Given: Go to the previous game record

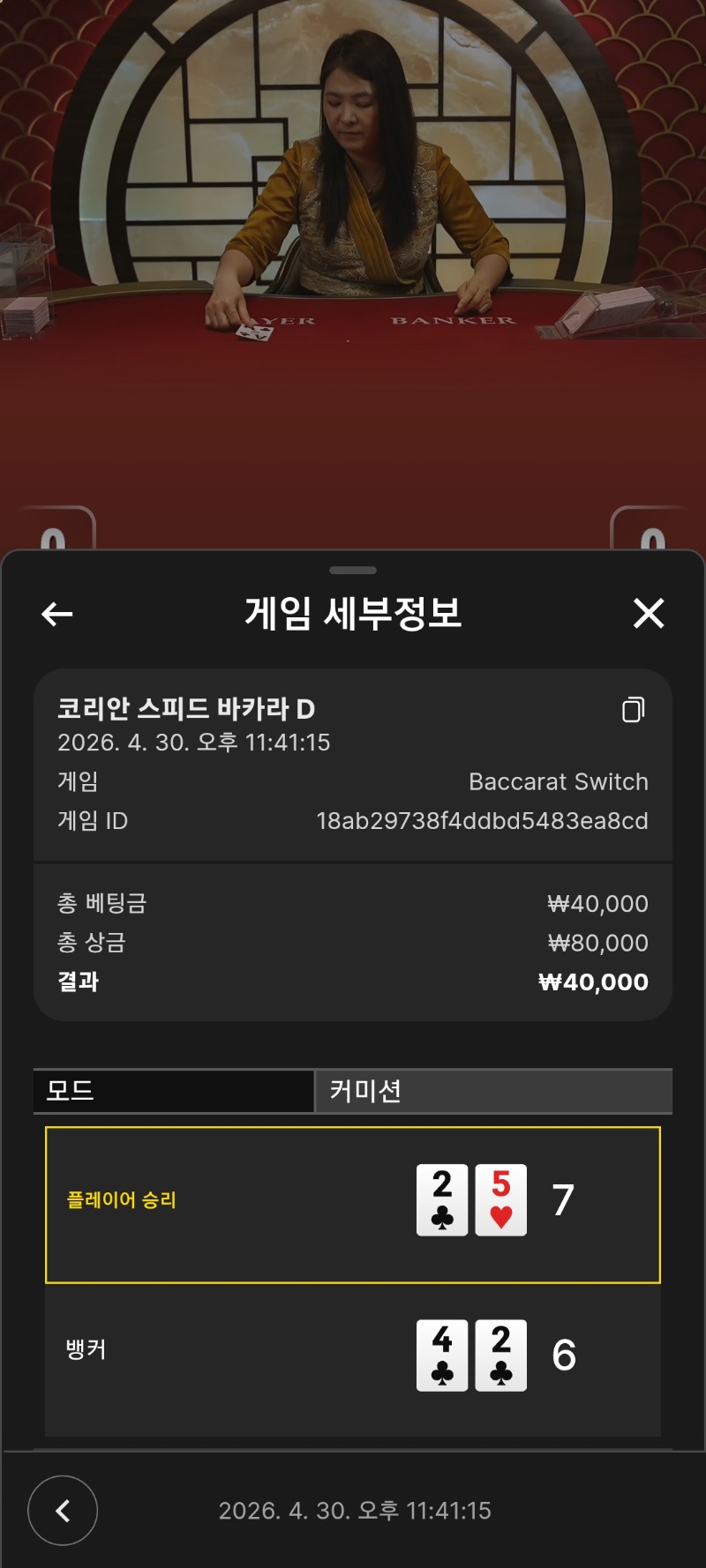Looking at the screenshot, I should coord(63,1511).
